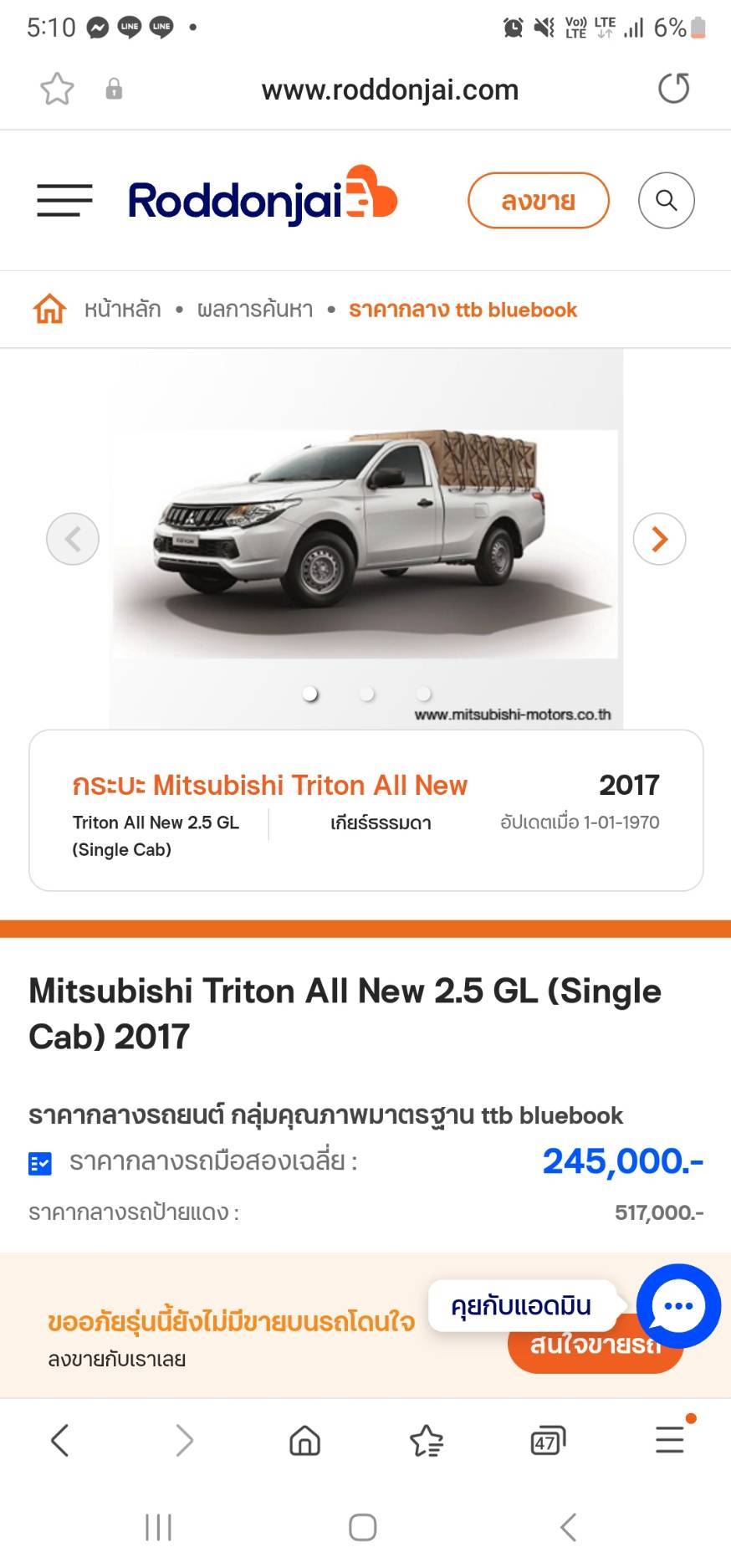
Task: Tap the roddonjai.com address bar
Action: pos(390,90)
